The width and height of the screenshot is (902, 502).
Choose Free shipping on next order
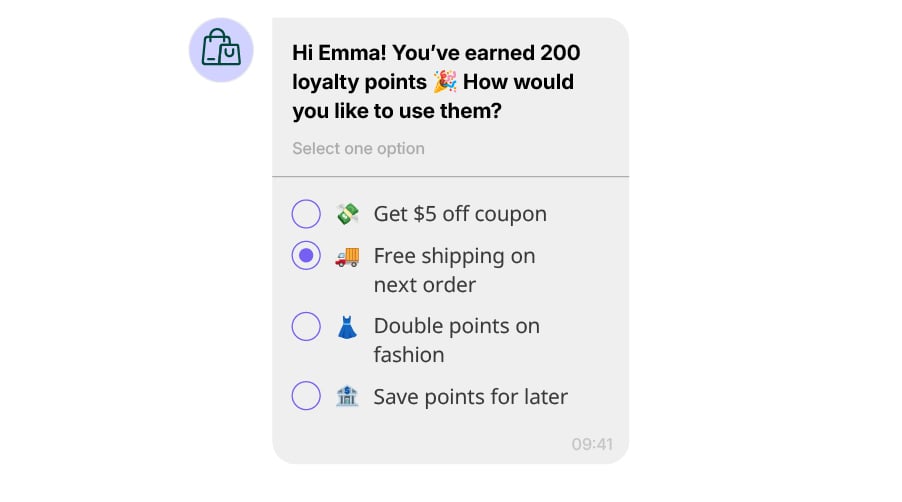[x=306, y=256]
